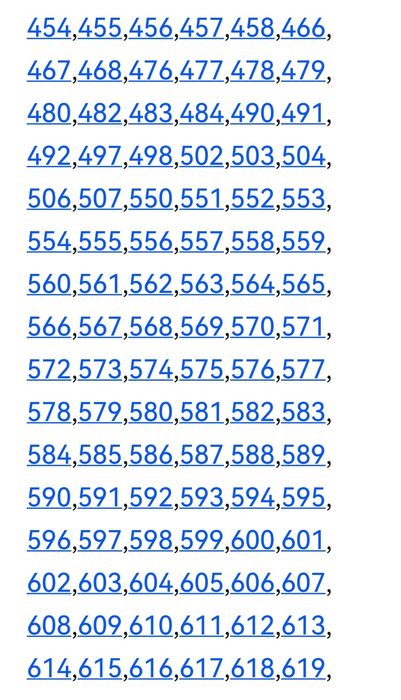Open the link numbered 454
This screenshot has height=700, width=401.
tap(49, 28)
